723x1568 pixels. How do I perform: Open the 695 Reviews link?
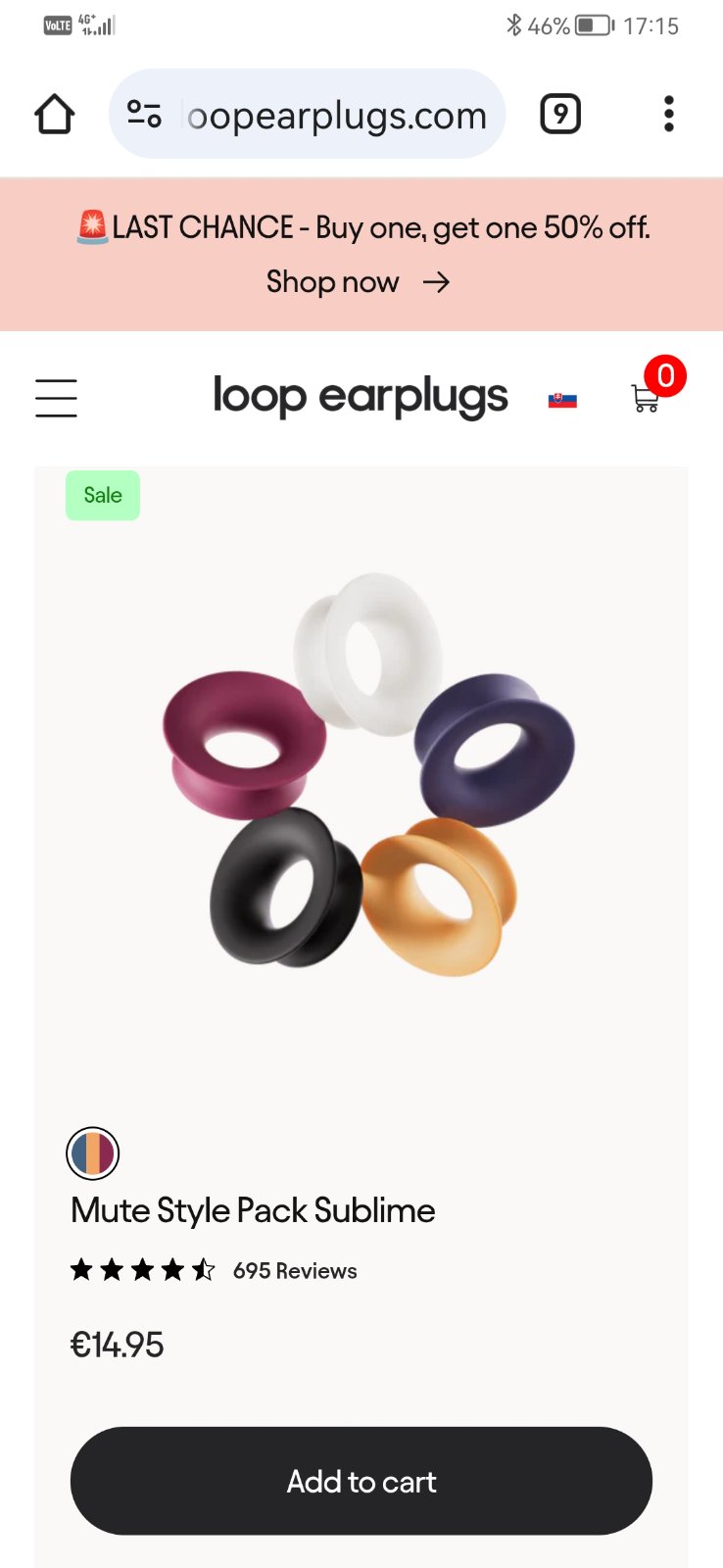(x=294, y=1271)
